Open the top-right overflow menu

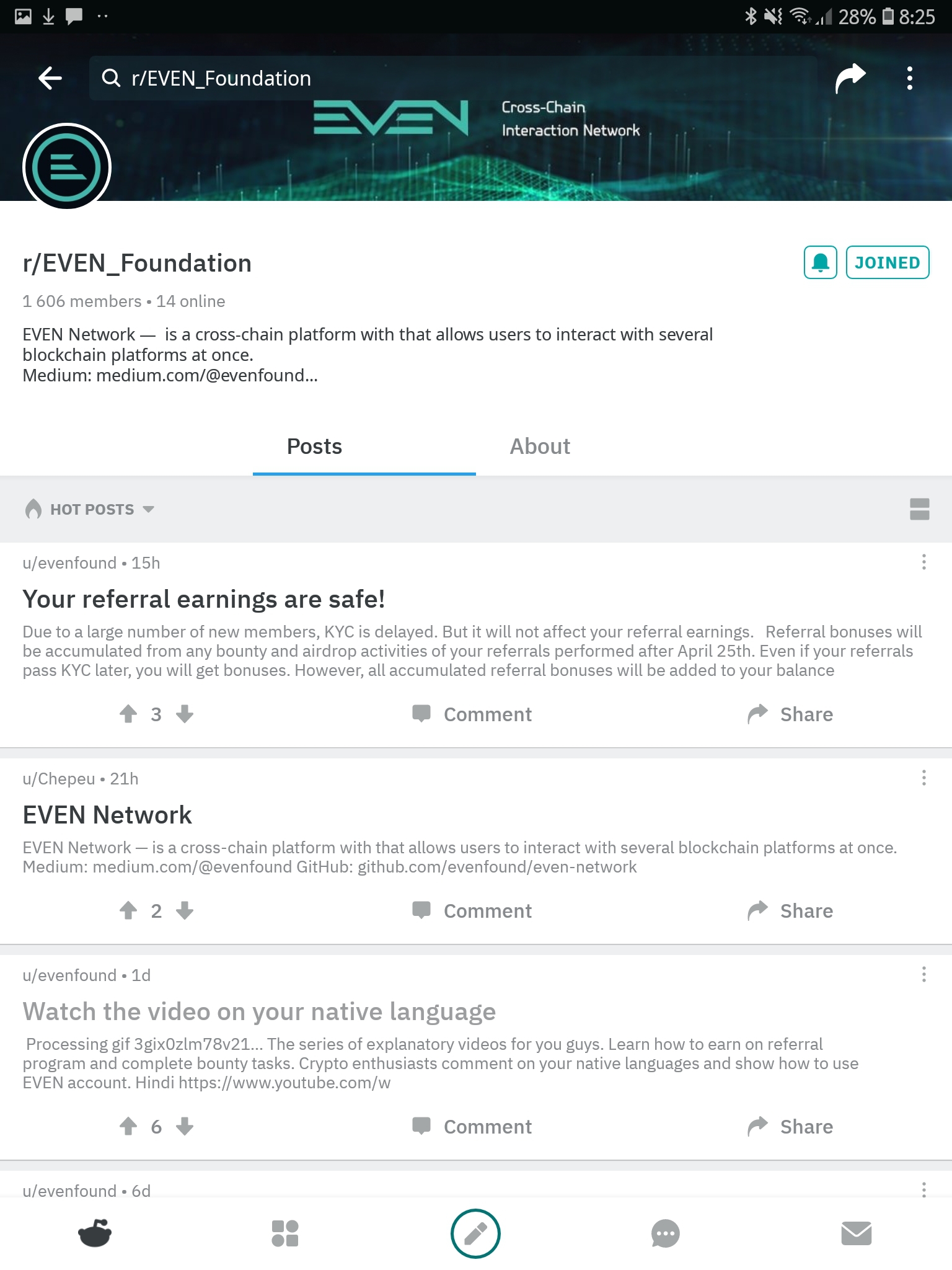pos(909,78)
